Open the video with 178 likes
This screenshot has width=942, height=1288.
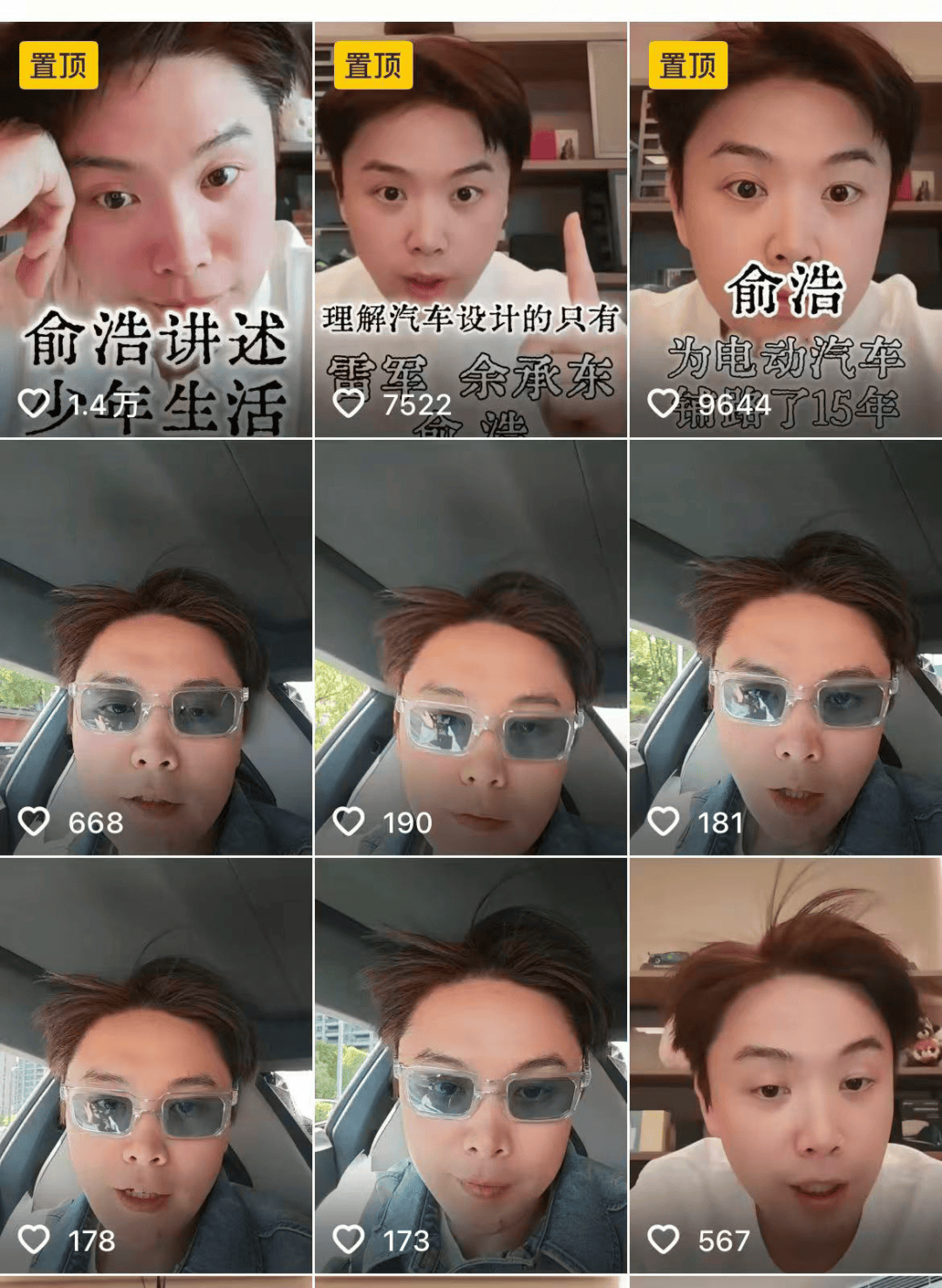[156, 1065]
